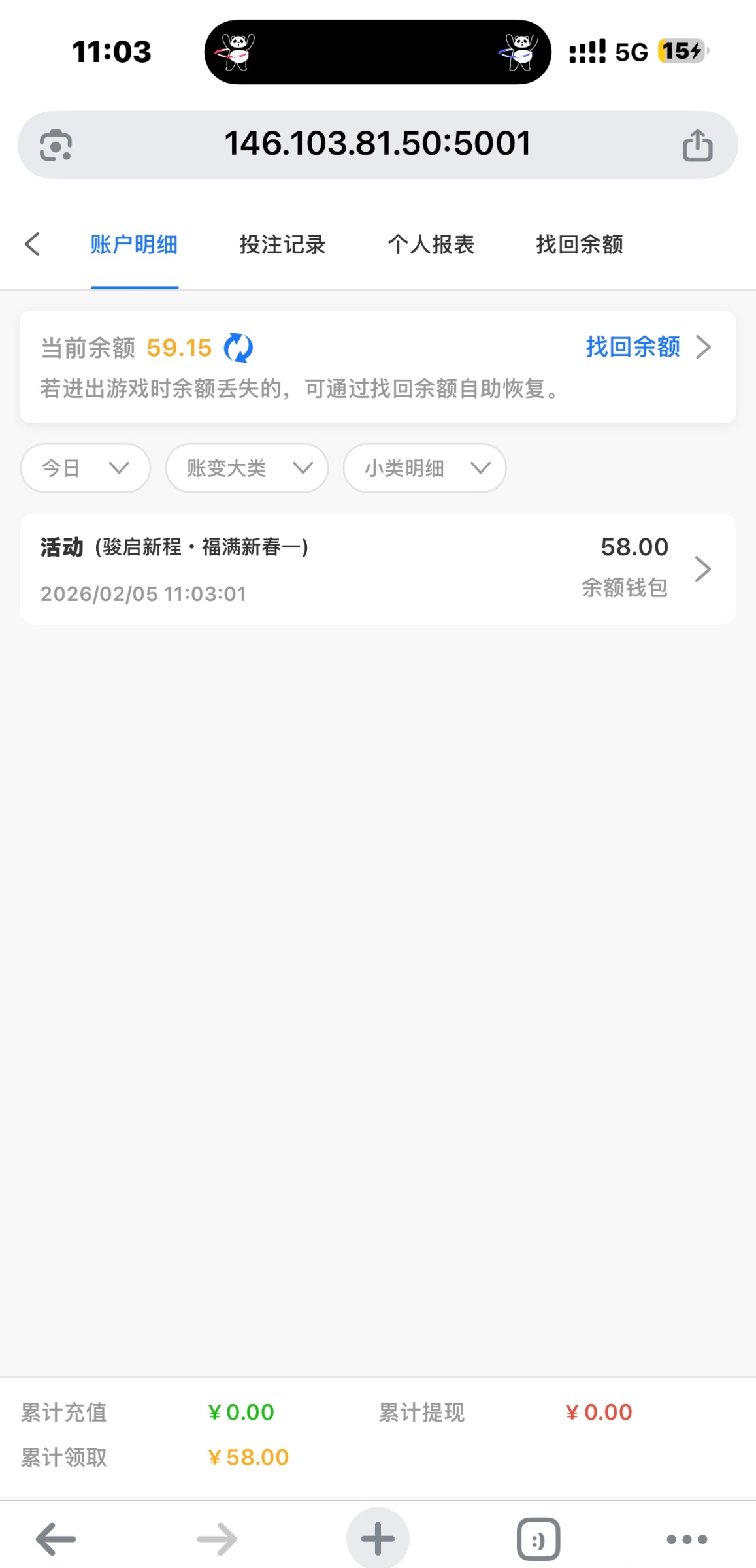The width and height of the screenshot is (756, 1568).
Task: Show open browser tabs
Action: [x=538, y=1539]
